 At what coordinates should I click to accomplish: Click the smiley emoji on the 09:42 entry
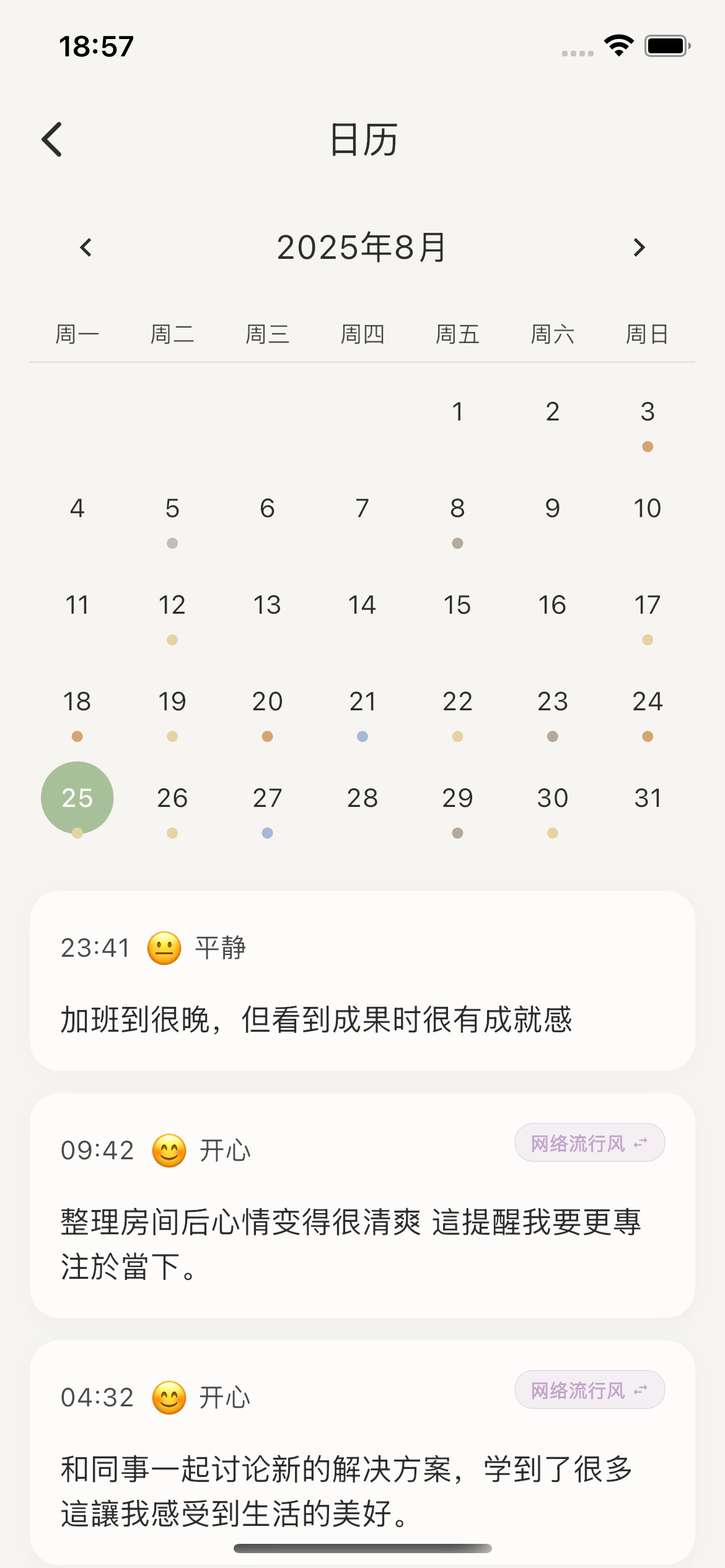[x=167, y=1150]
